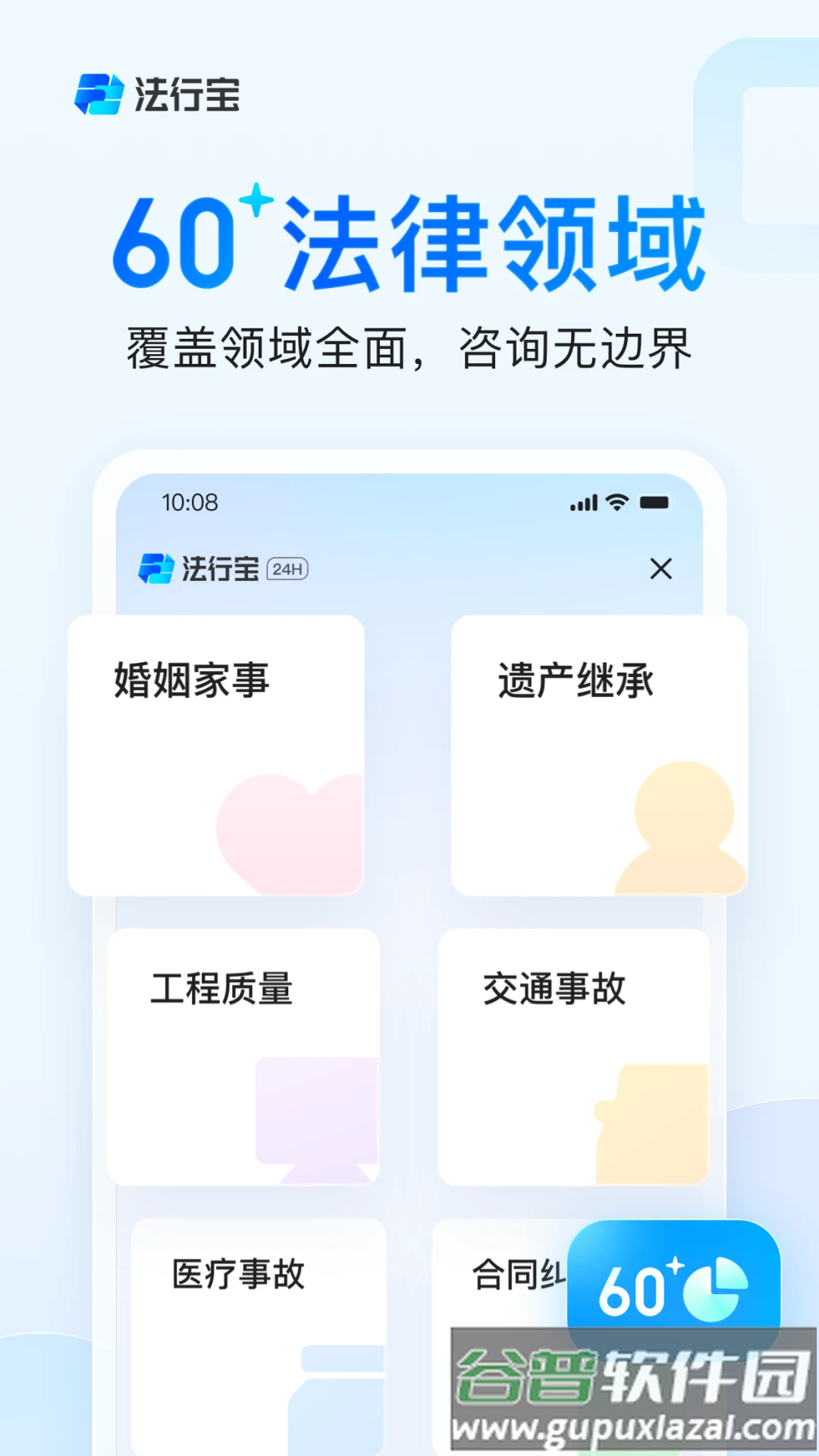Tap the 10:08 clock in the status bar
This screenshot has width=819, height=1456.
(x=189, y=503)
